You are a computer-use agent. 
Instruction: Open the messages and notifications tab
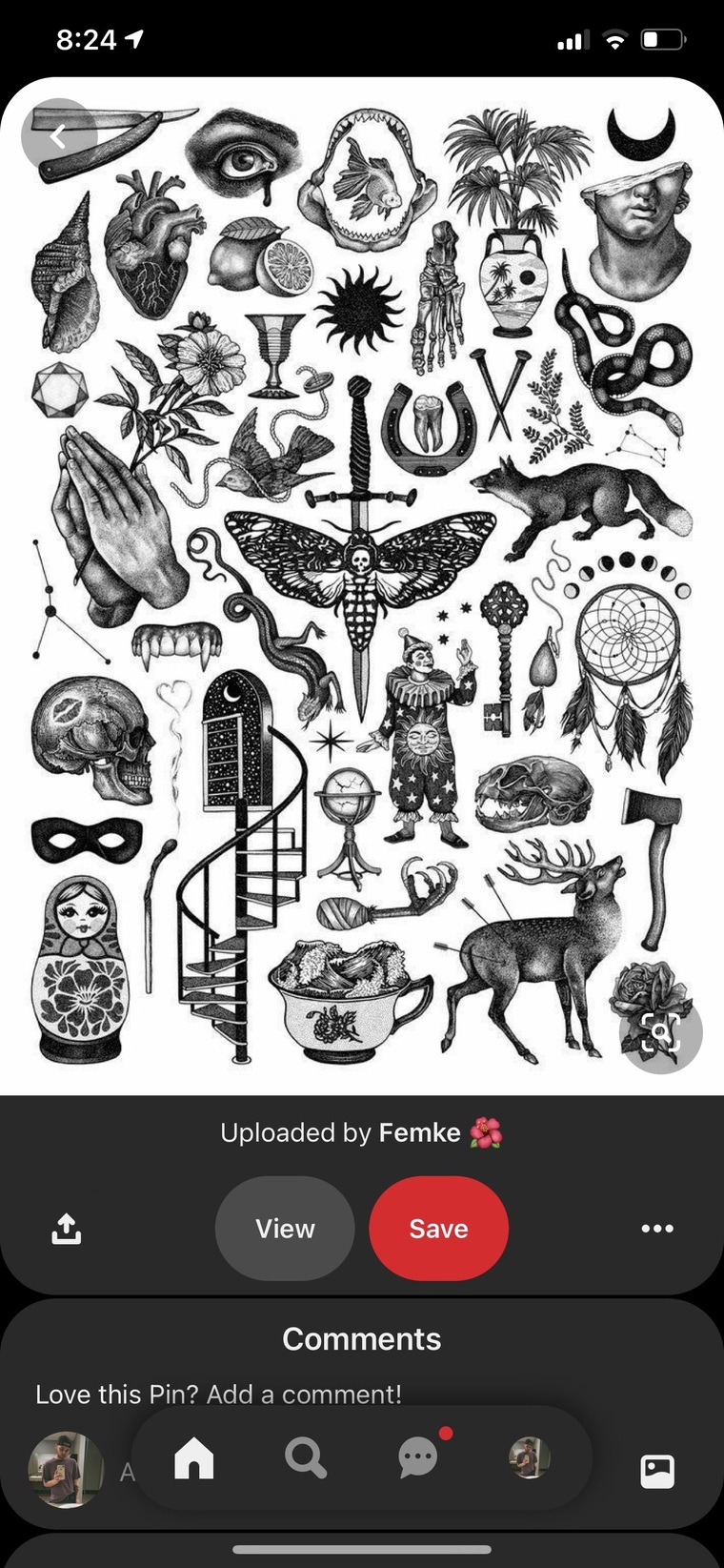pyautogui.click(x=418, y=1457)
